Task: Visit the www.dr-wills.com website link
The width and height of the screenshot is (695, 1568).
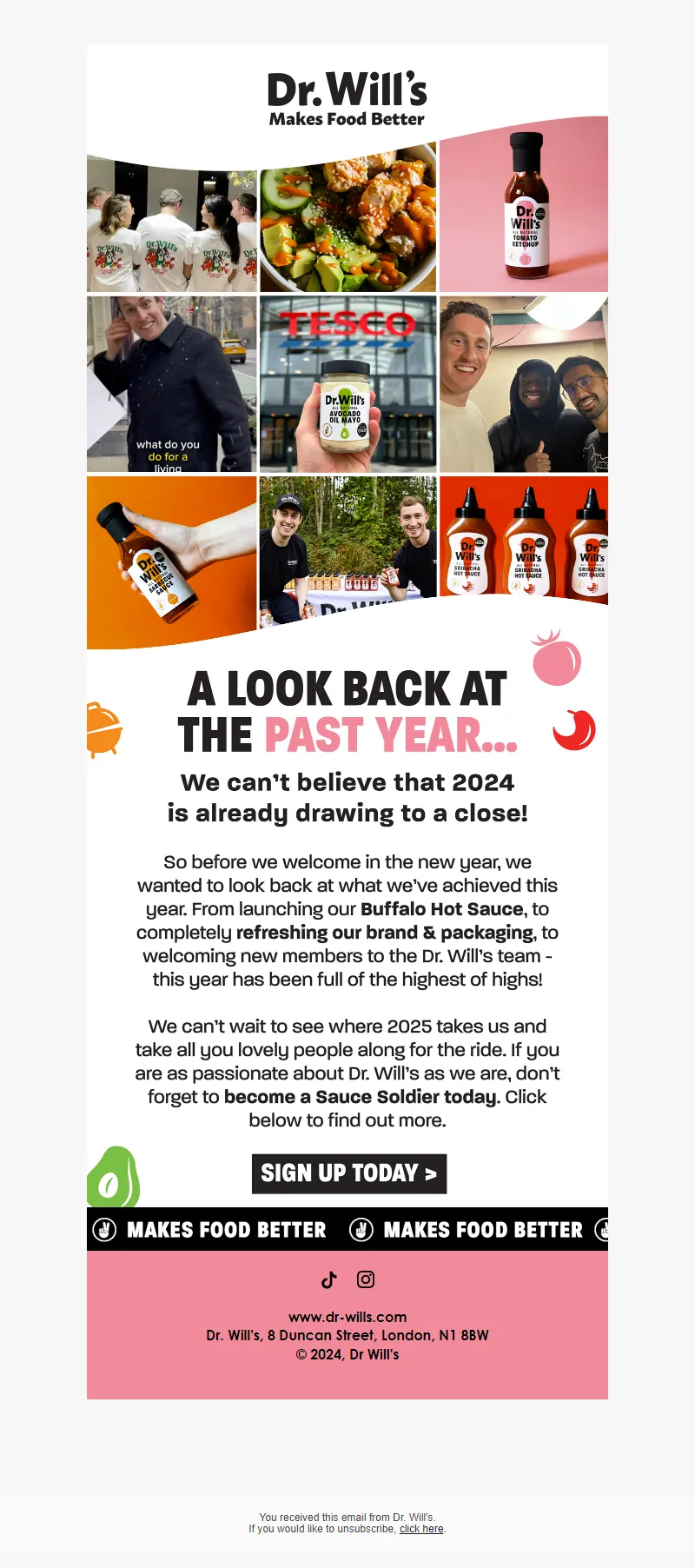Action: click(x=347, y=1317)
